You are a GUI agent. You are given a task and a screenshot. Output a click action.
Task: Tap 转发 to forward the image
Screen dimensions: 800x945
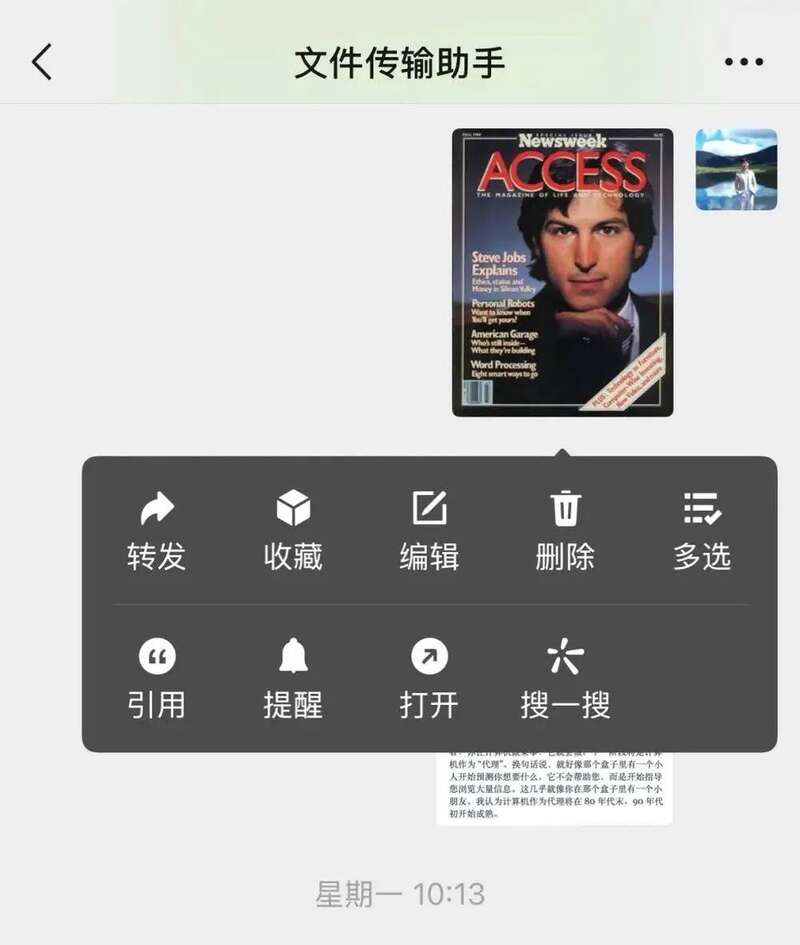tap(156, 531)
